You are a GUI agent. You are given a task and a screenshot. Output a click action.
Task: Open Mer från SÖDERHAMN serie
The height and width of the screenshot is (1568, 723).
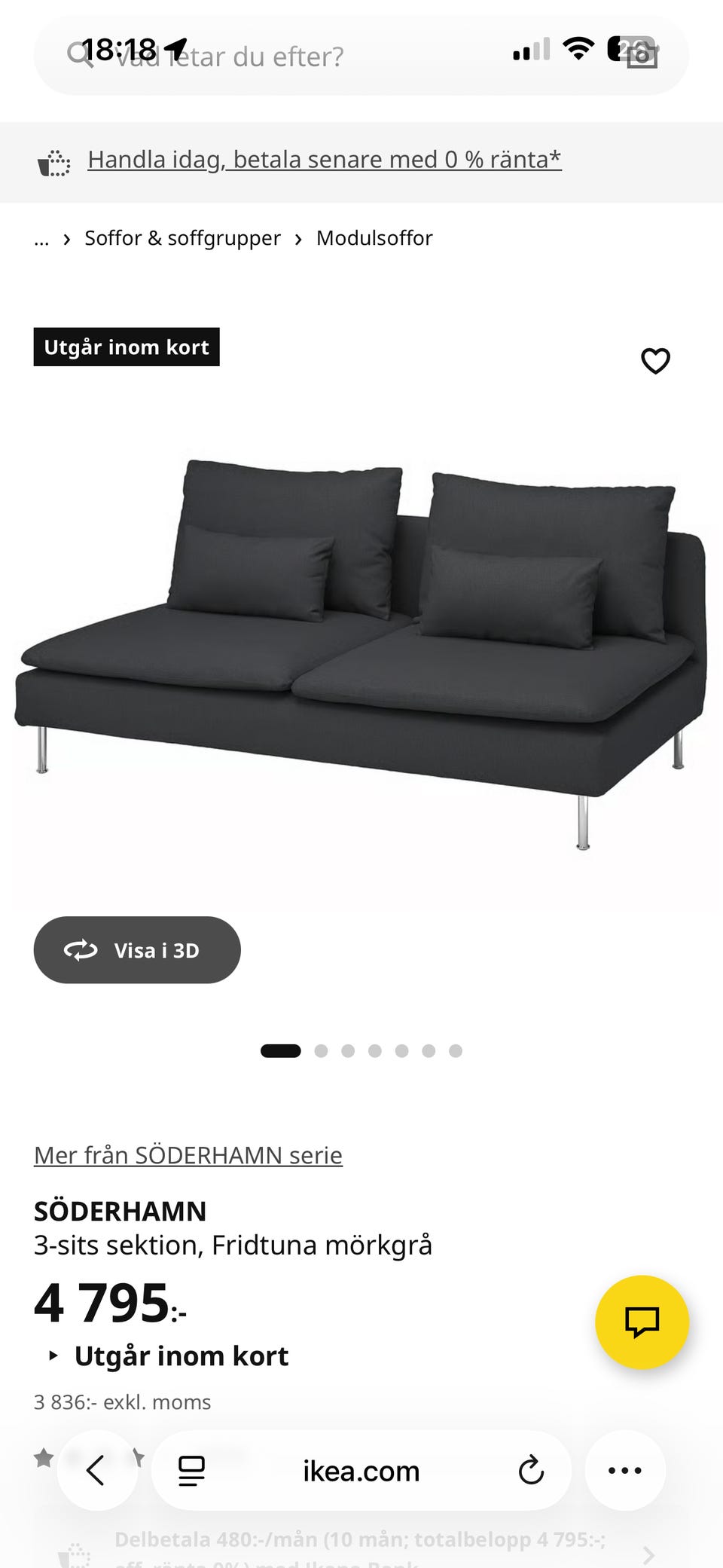click(x=187, y=1154)
